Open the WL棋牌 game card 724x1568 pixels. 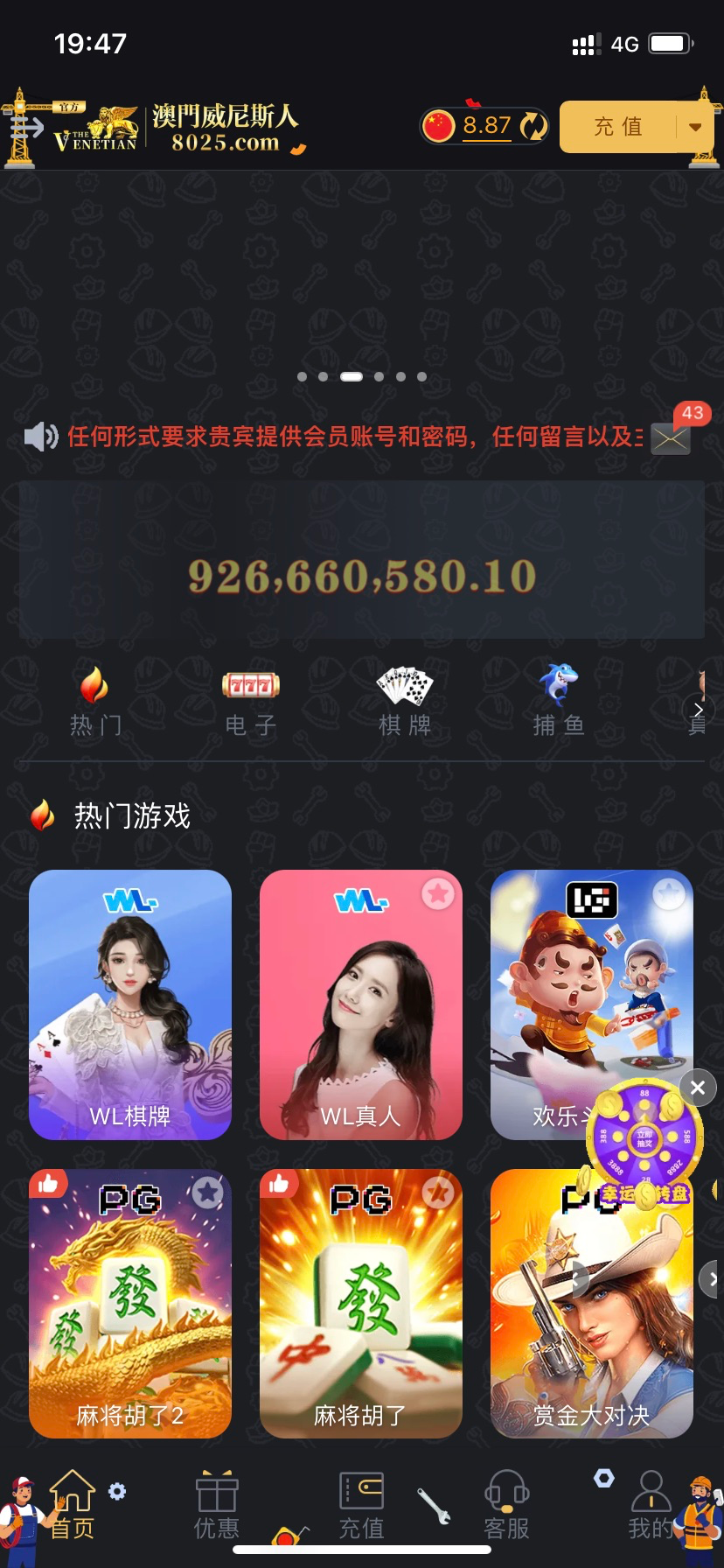coord(129,1004)
